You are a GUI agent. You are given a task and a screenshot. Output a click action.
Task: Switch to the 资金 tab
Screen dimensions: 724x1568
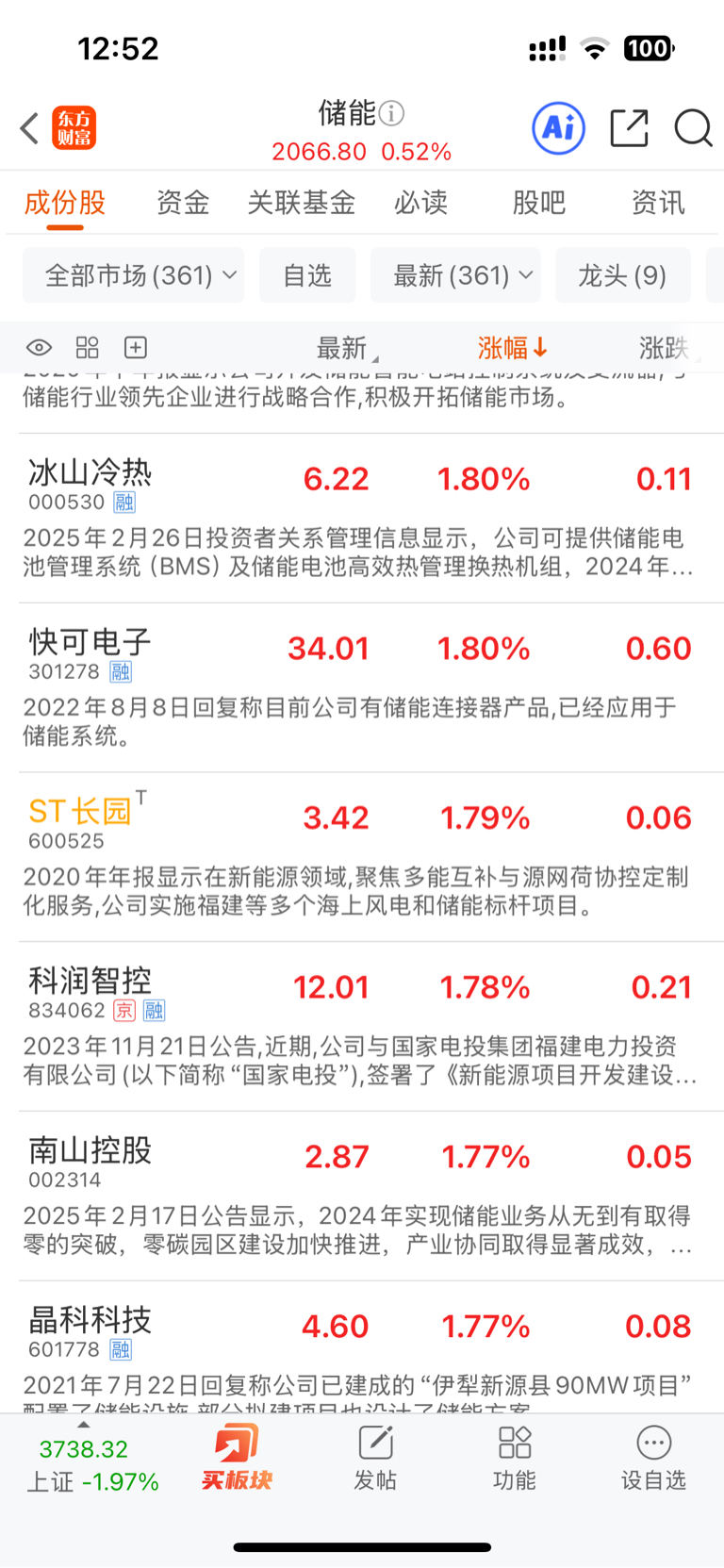coord(183,203)
